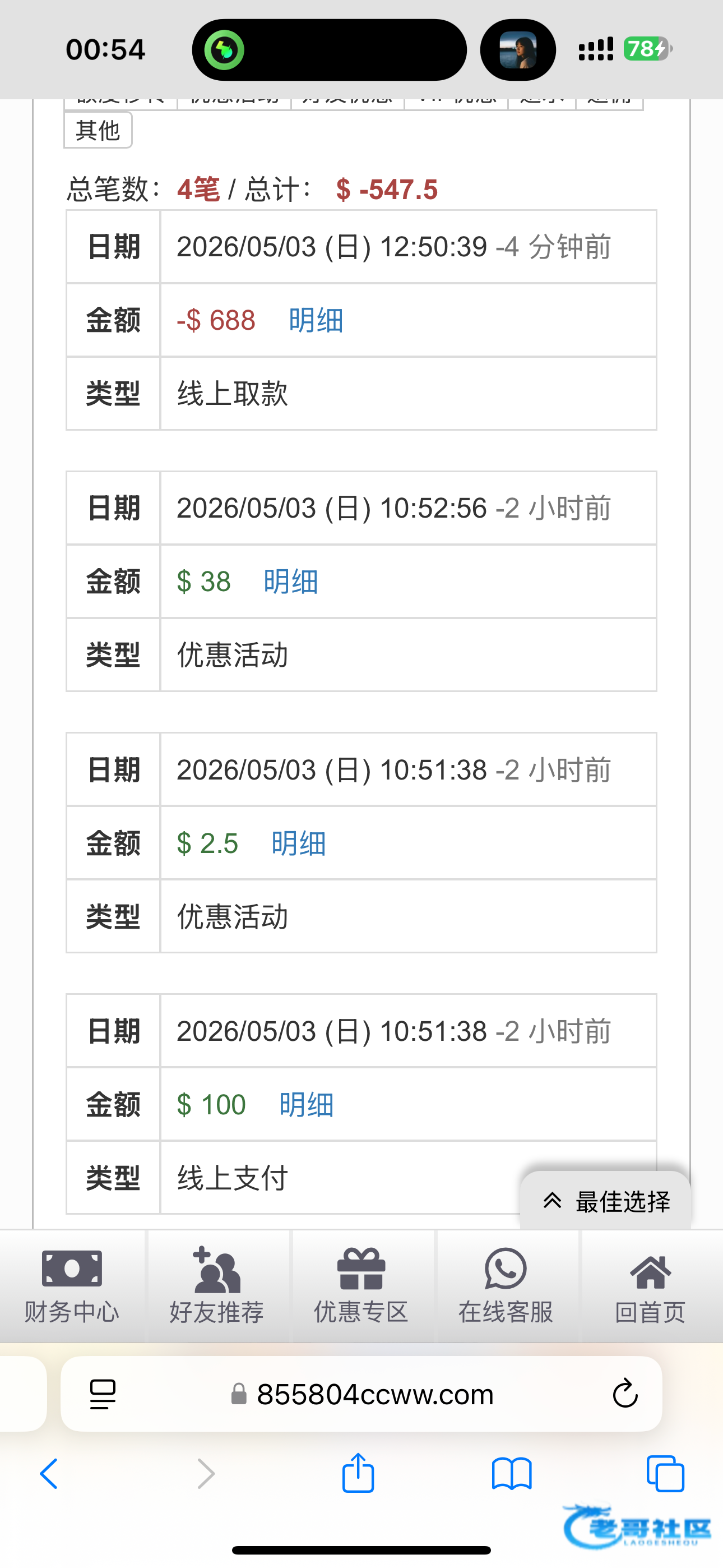This screenshot has height=1568, width=723.
Task: Tap the 最佳选择 floating button
Action: coord(606,1201)
